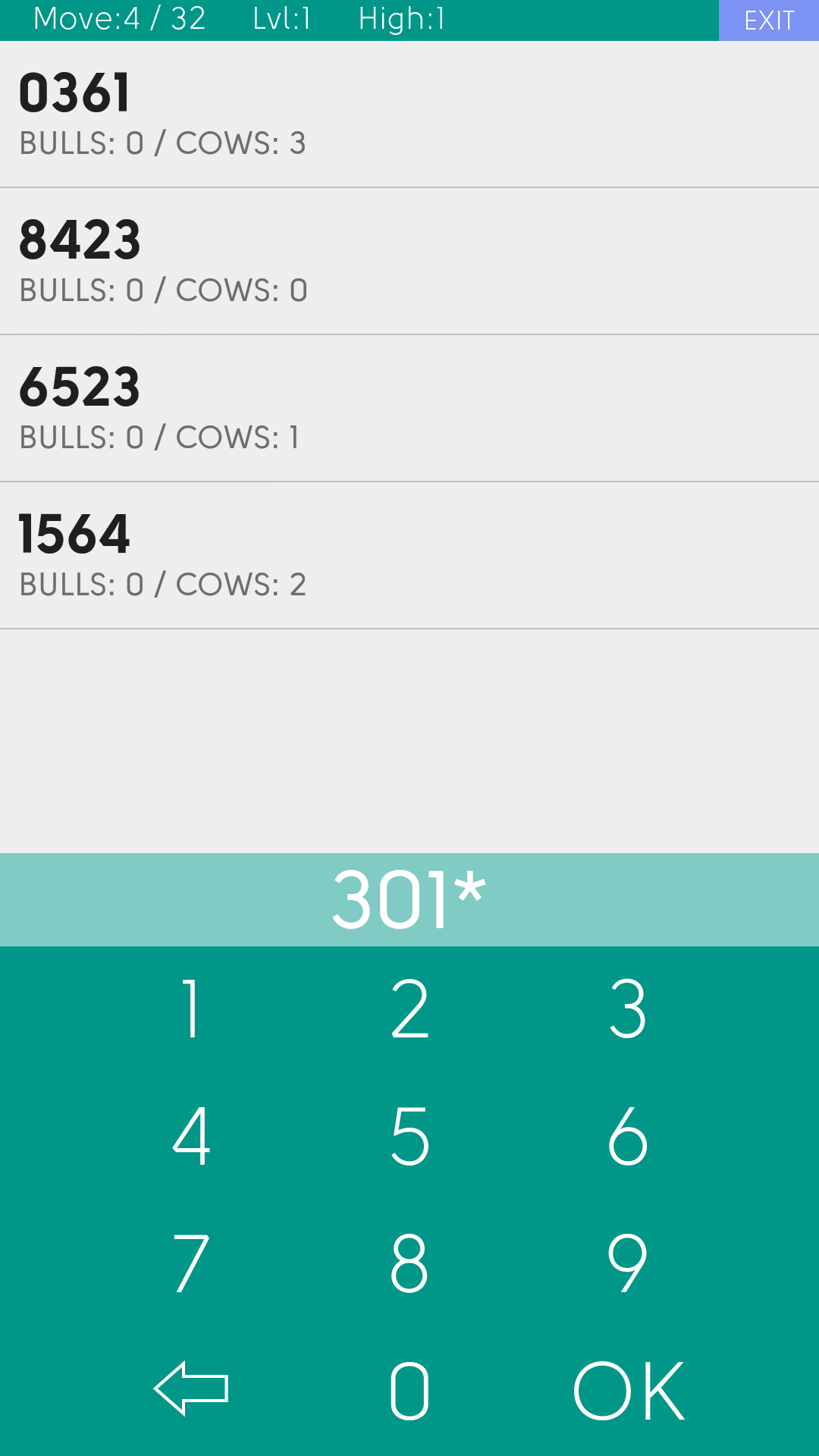Screen dimensions: 819x1456
Task: Select digit 8 on the keypad
Action: tap(409, 1263)
